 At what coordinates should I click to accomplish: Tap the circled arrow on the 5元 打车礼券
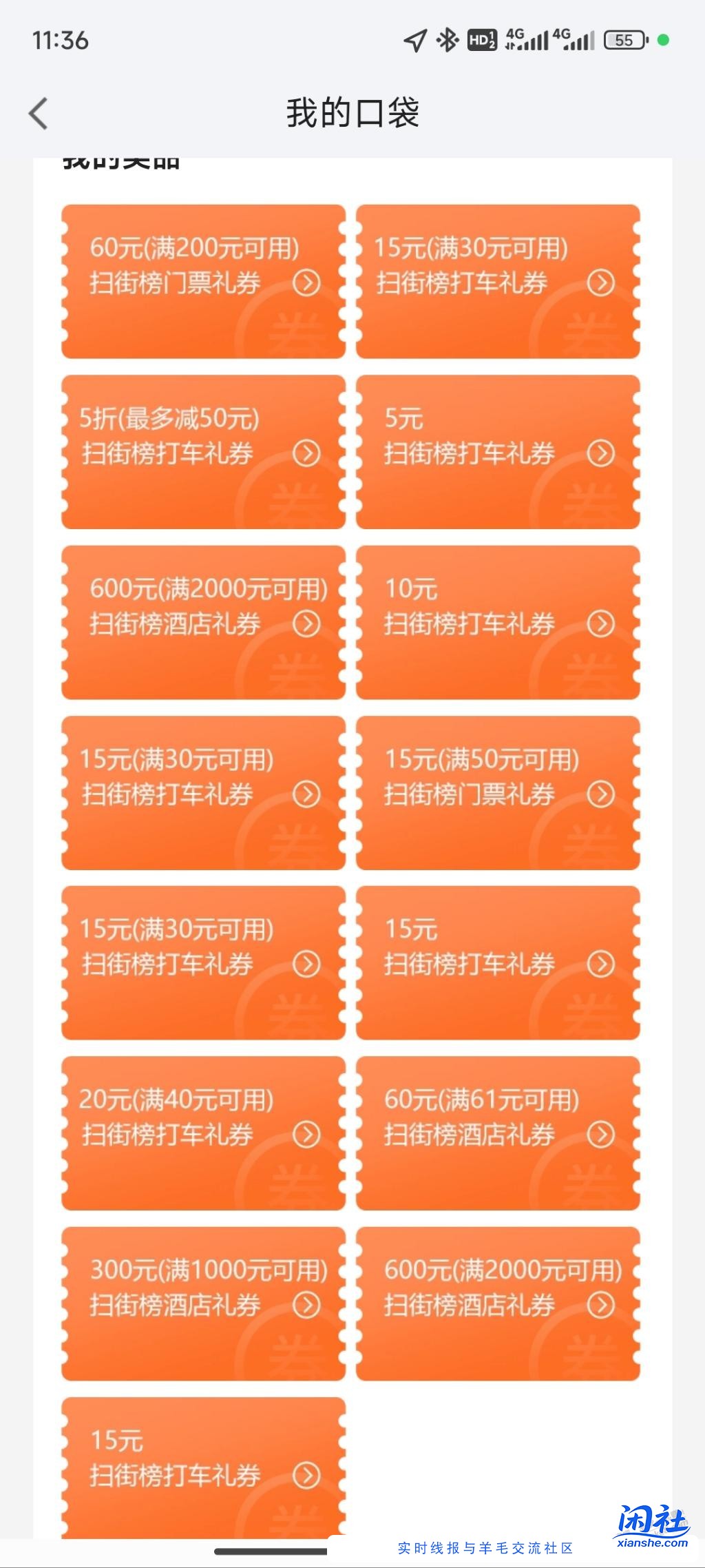coord(603,453)
